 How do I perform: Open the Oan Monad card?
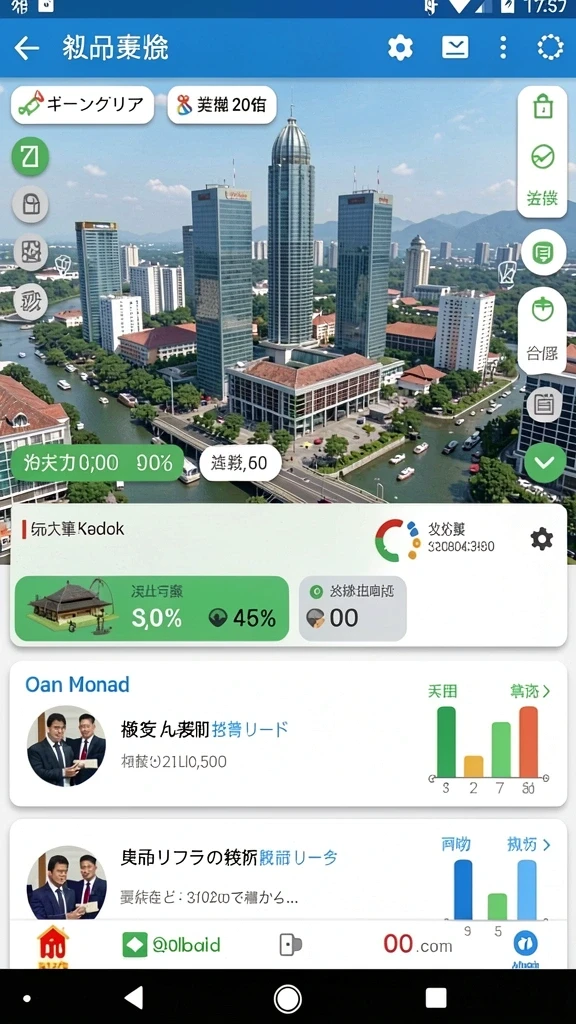[288, 734]
